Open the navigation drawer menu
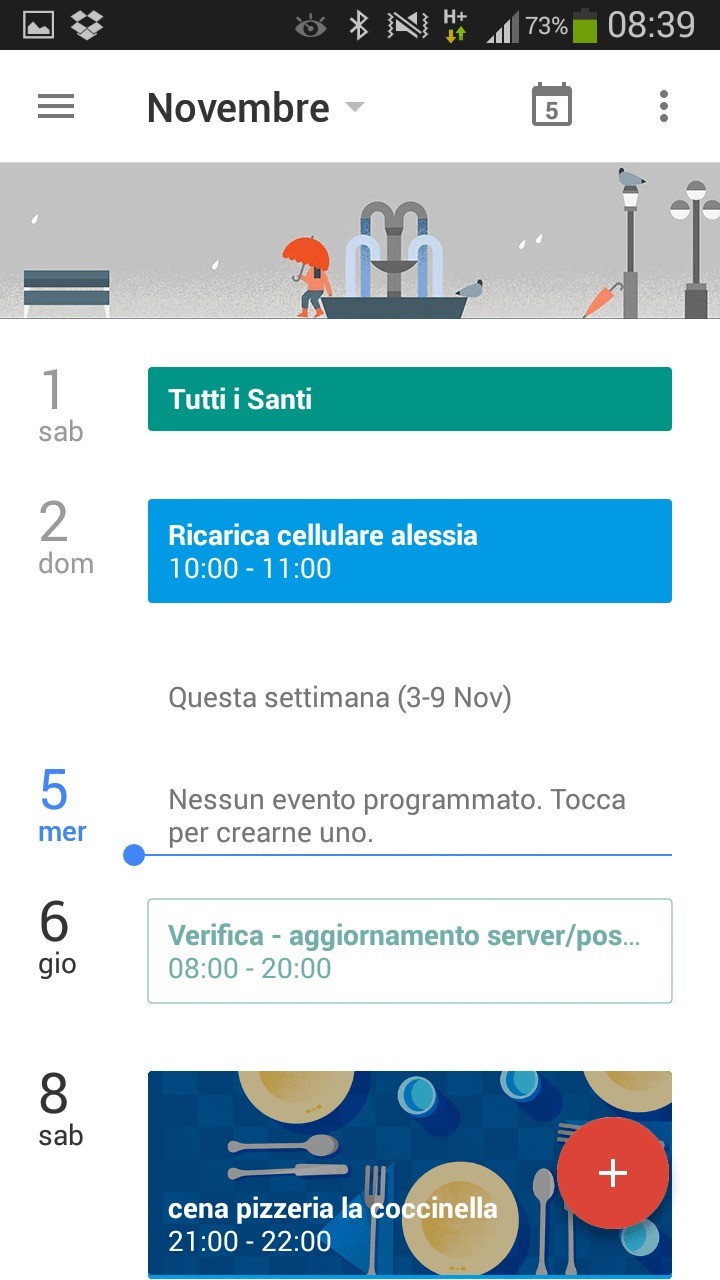720x1280 pixels. (x=56, y=107)
